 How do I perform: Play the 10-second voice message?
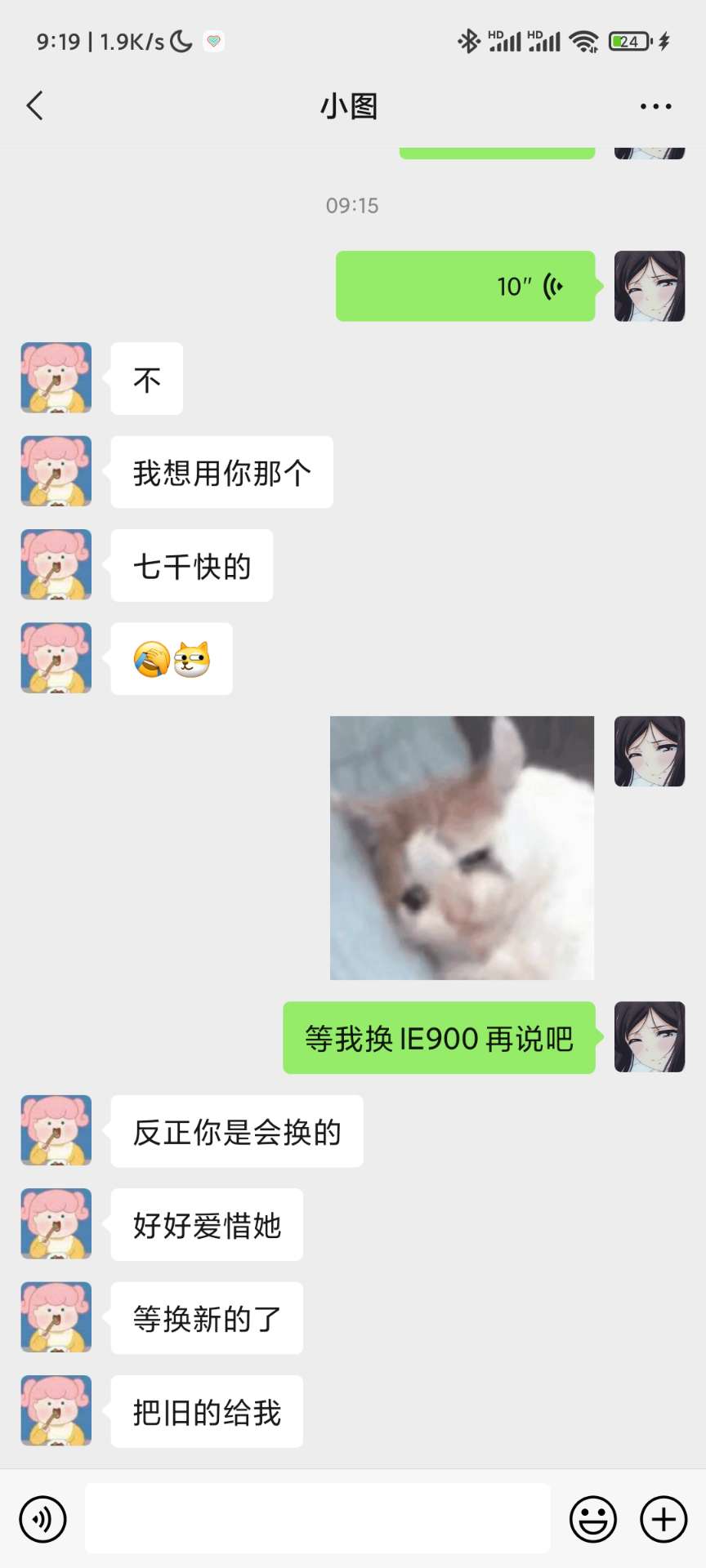pyautogui.click(x=465, y=287)
